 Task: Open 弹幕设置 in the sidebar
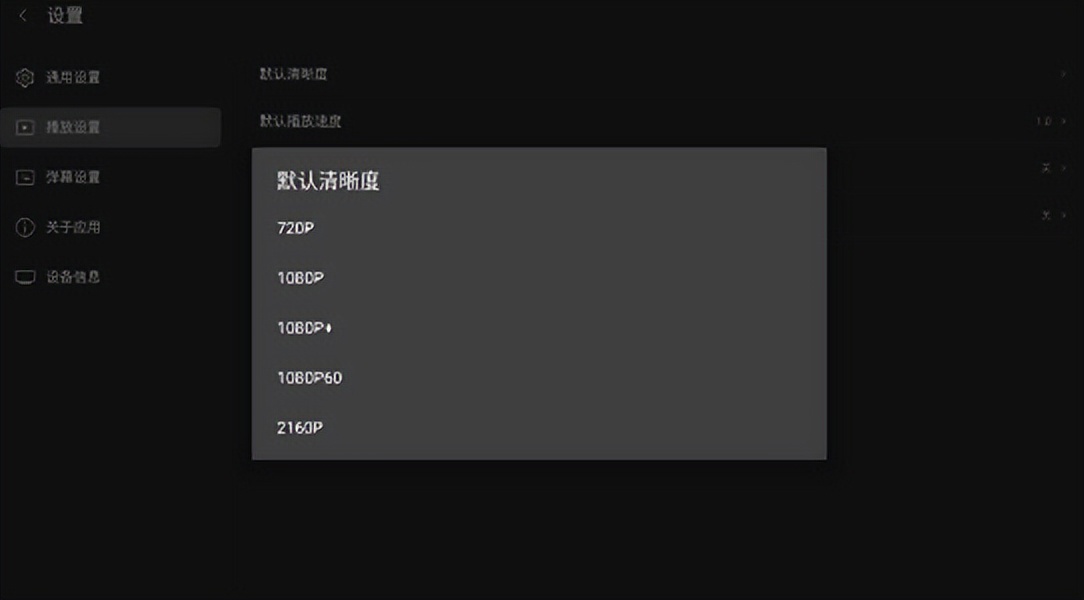point(72,177)
